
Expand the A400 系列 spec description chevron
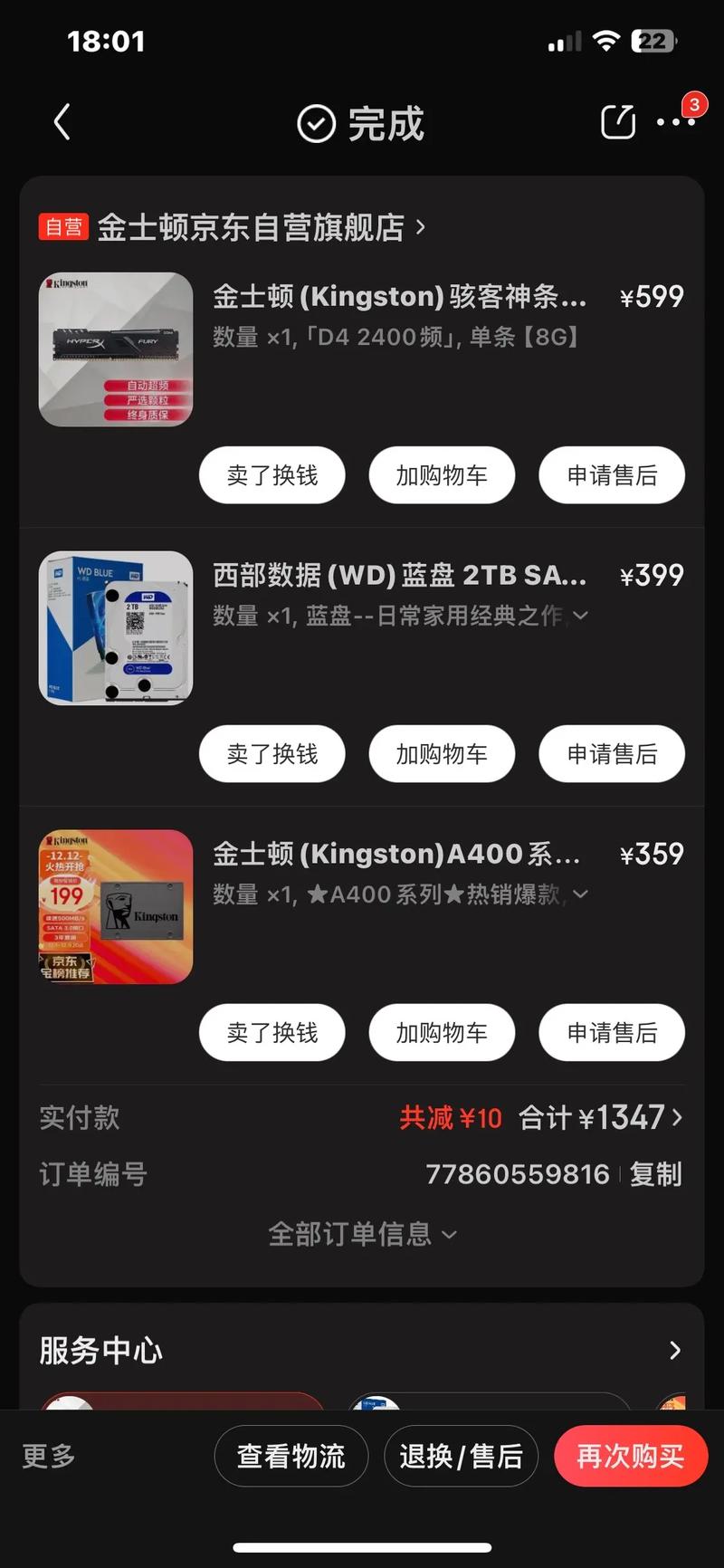580,894
